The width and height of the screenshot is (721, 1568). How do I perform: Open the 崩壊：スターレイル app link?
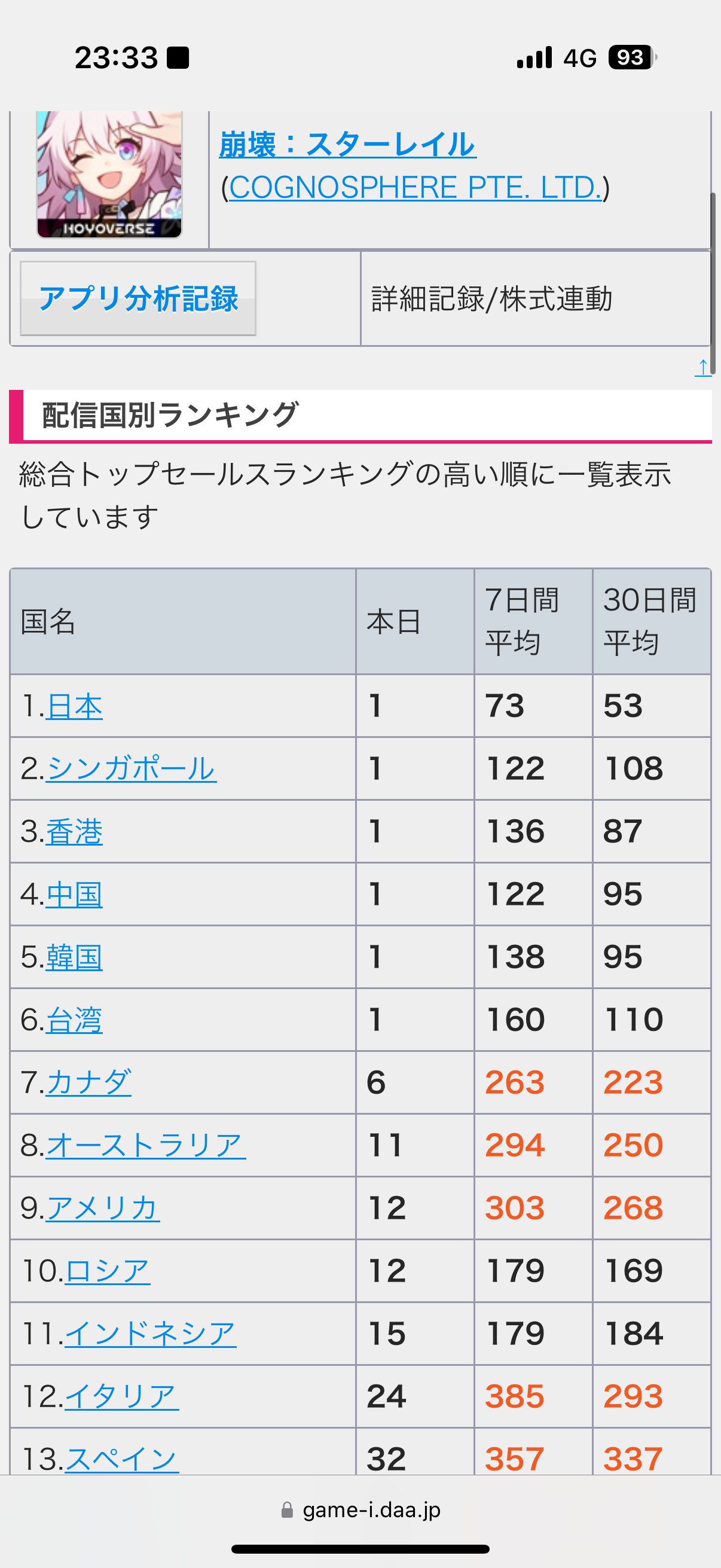[x=347, y=145]
